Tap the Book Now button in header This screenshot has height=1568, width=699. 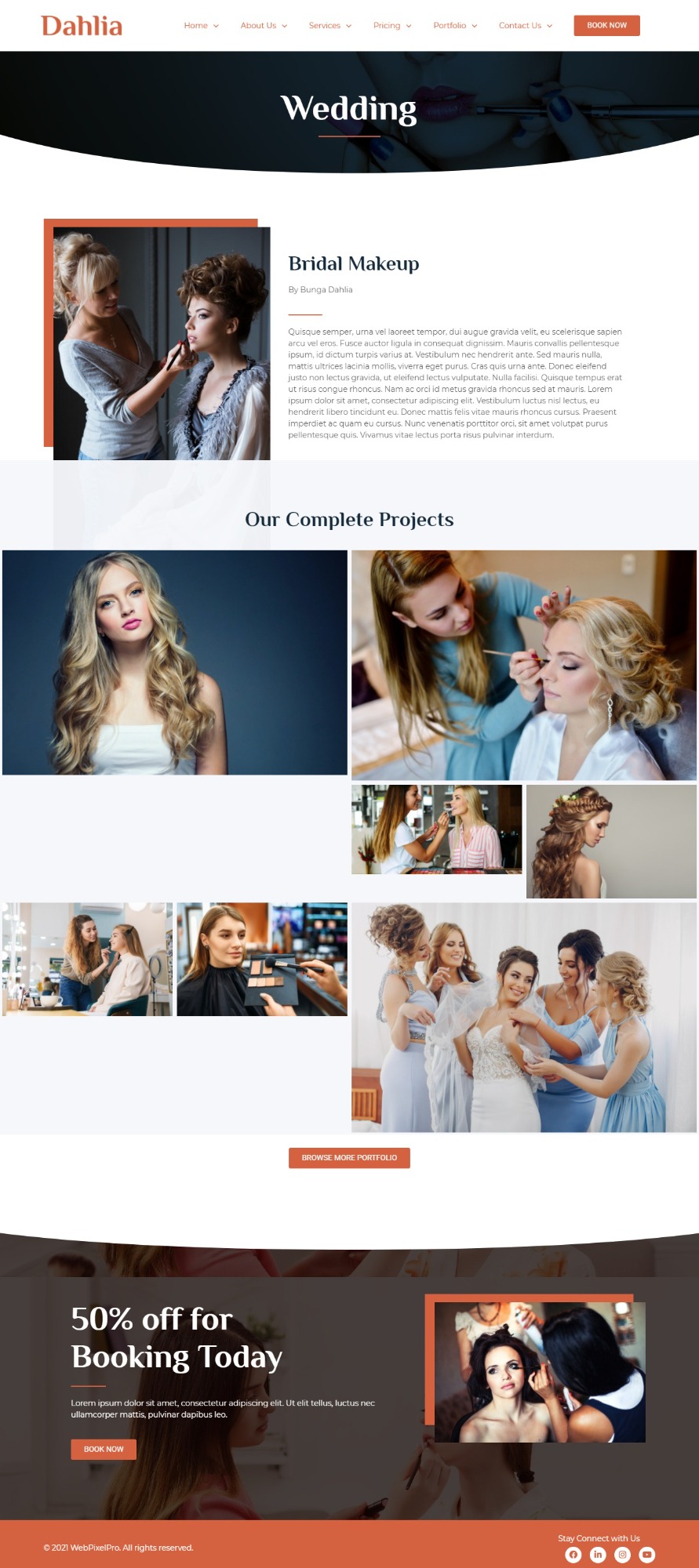point(606,26)
